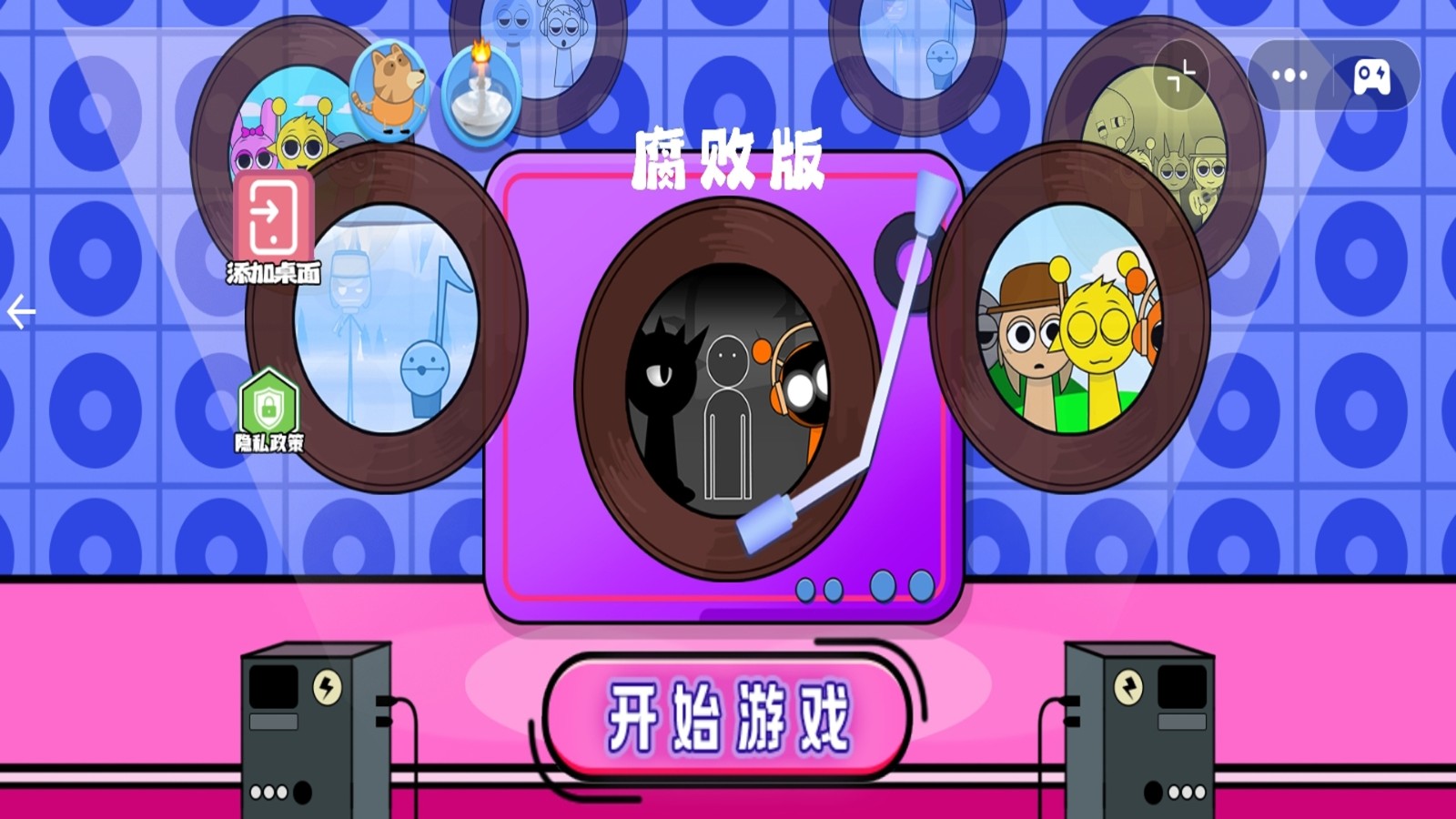Open the burning candle game bubble
The height and width of the screenshot is (819, 1456).
481,91
